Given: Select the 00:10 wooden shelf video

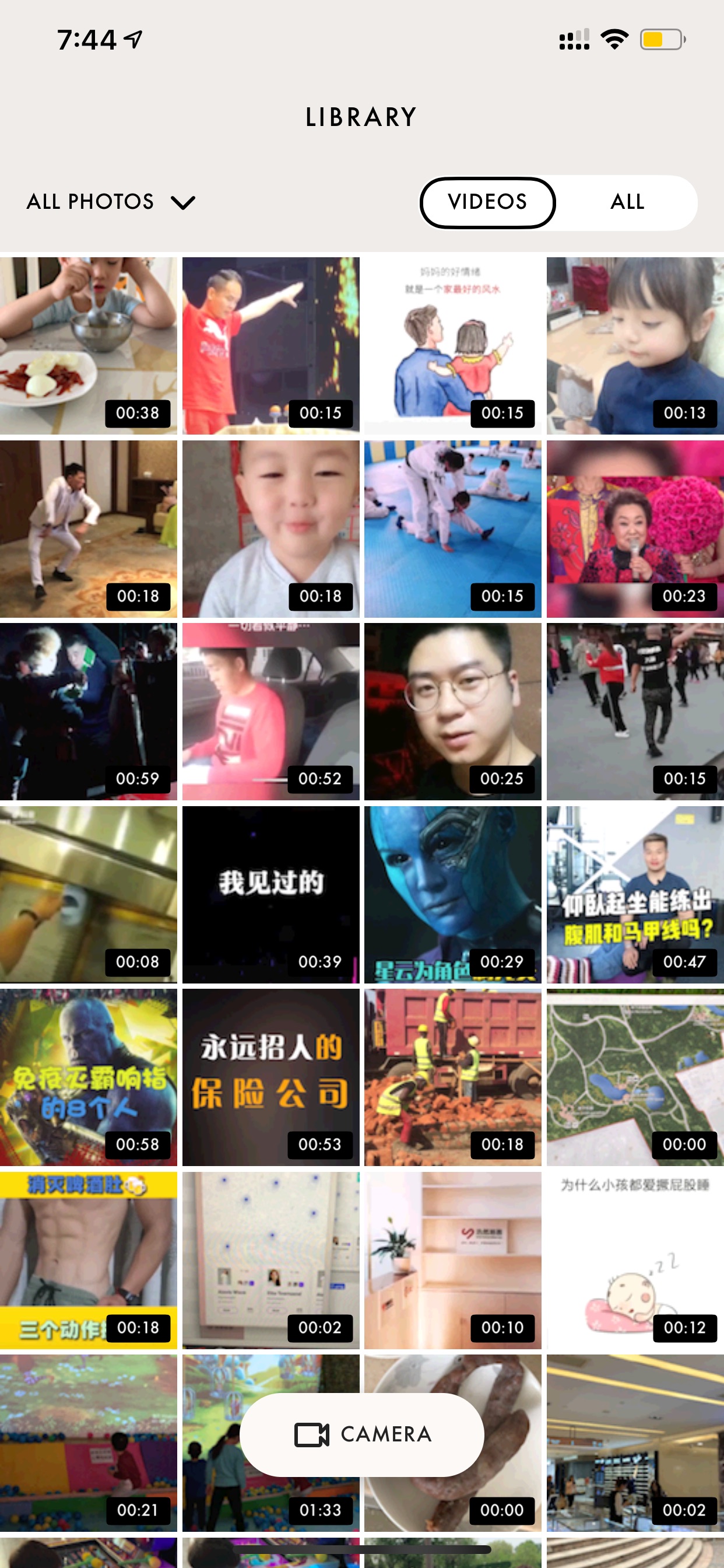Looking at the screenshot, I should [x=453, y=1261].
